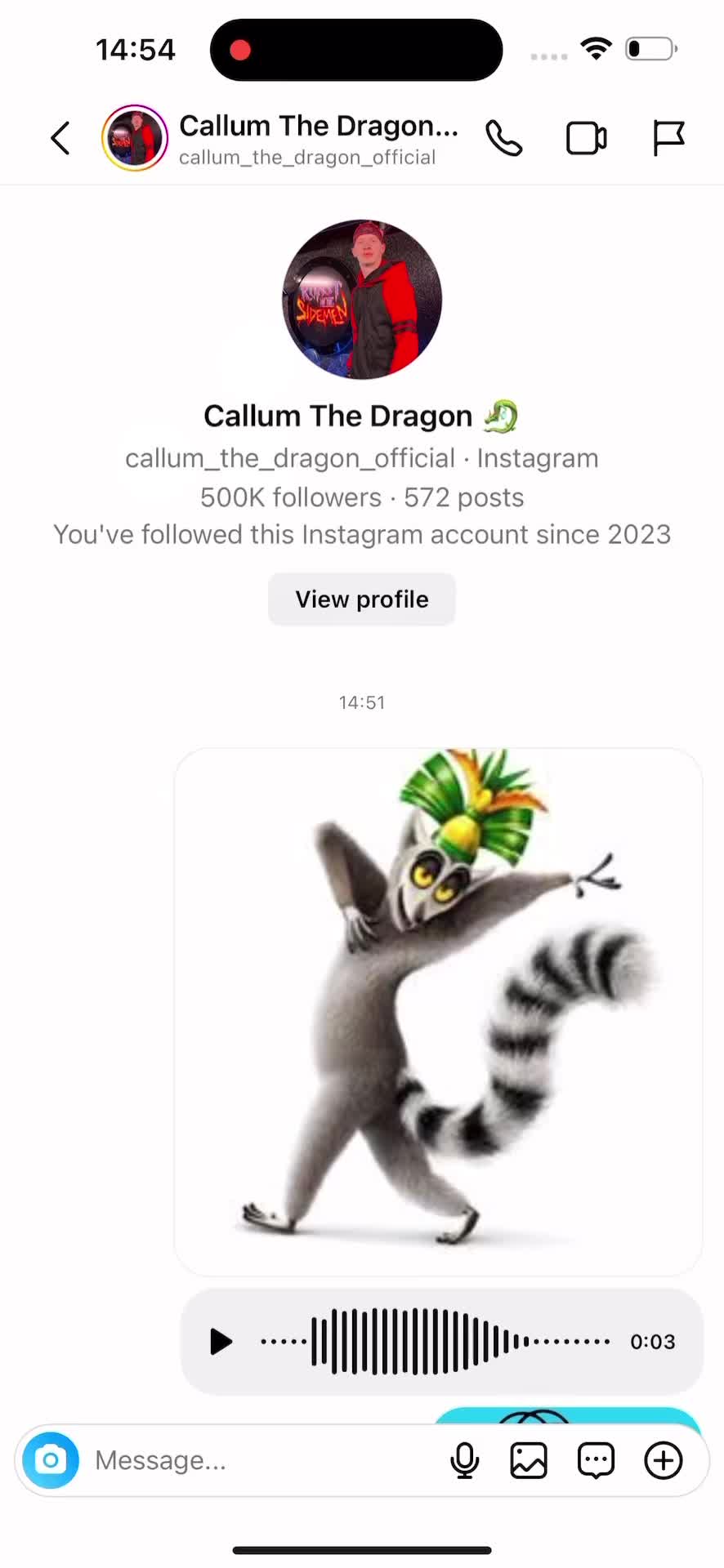Tap the flag icon in the header
The height and width of the screenshot is (1568, 724).
click(668, 138)
